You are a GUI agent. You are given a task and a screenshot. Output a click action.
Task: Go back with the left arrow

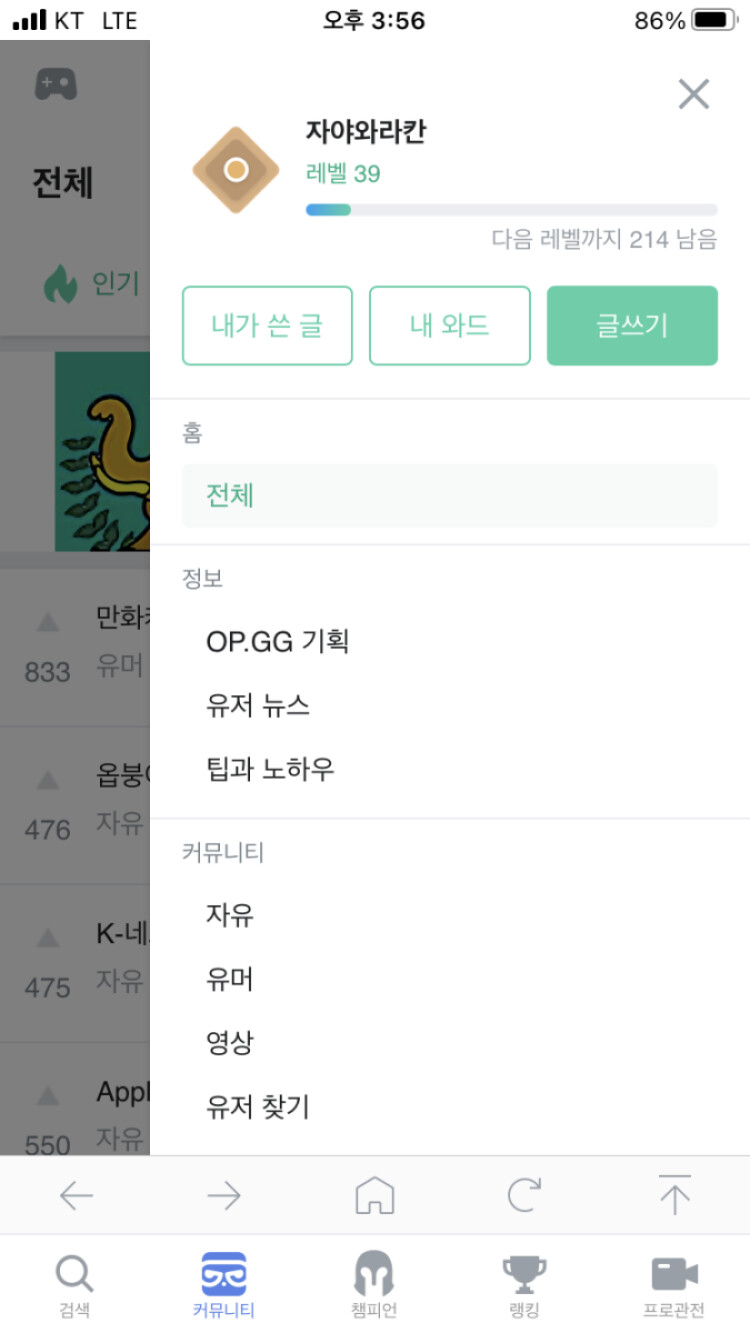click(76, 1195)
